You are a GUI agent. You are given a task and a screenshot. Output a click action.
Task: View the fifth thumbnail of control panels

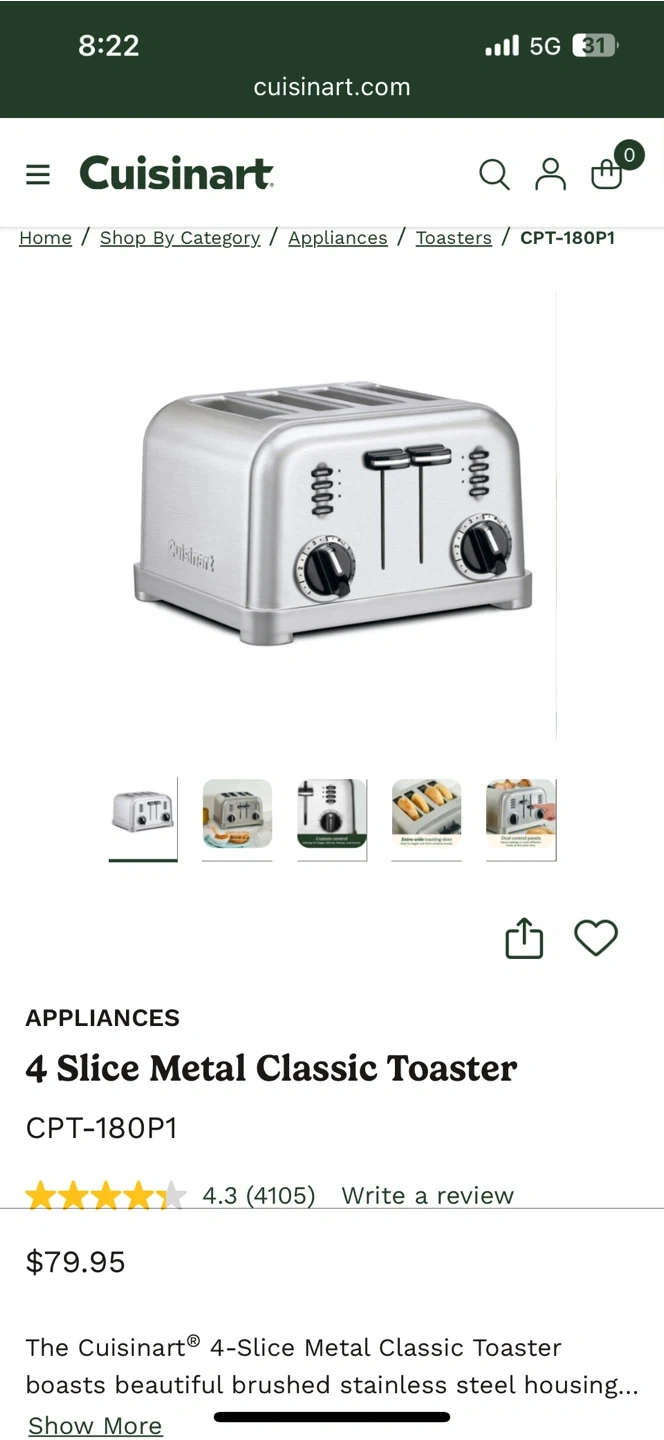pyautogui.click(x=521, y=813)
